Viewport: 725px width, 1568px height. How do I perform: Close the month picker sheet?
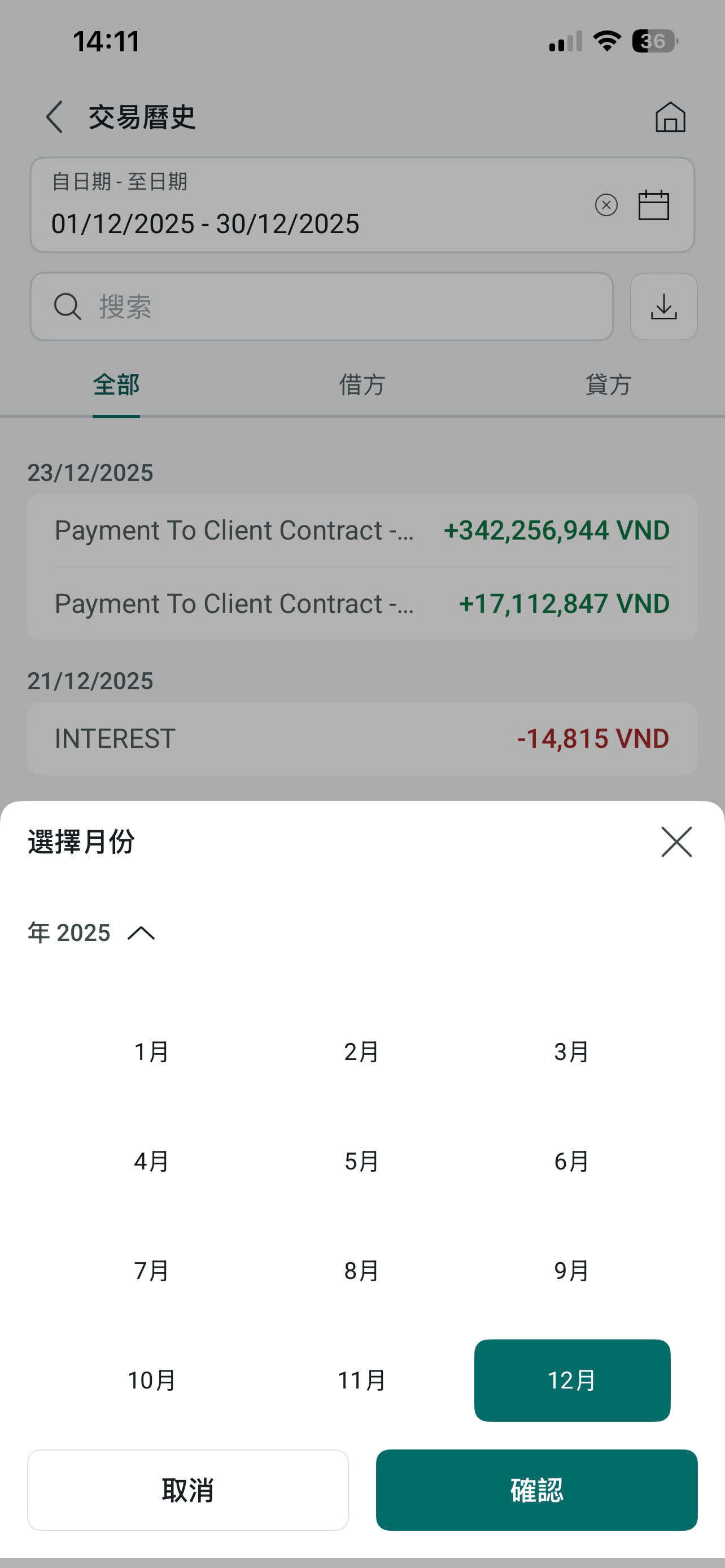(676, 842)
